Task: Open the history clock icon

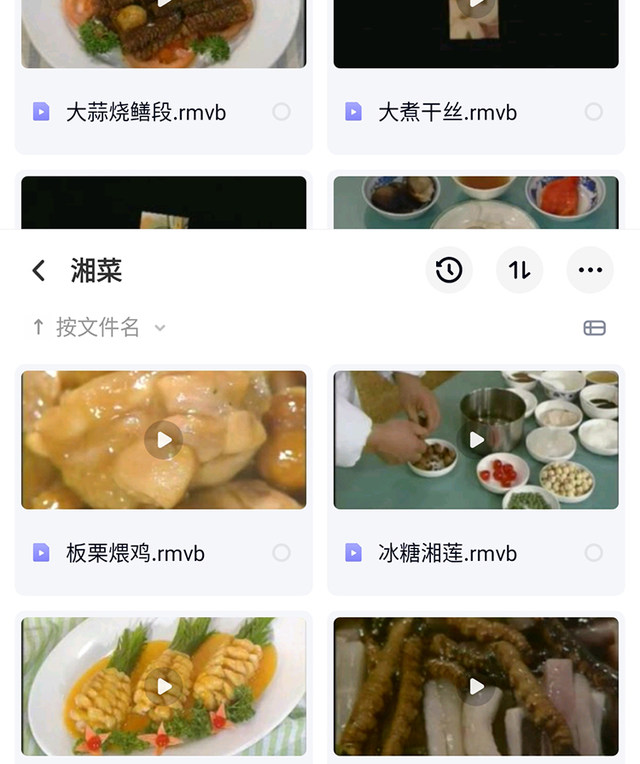Action: tap(449, 270)
